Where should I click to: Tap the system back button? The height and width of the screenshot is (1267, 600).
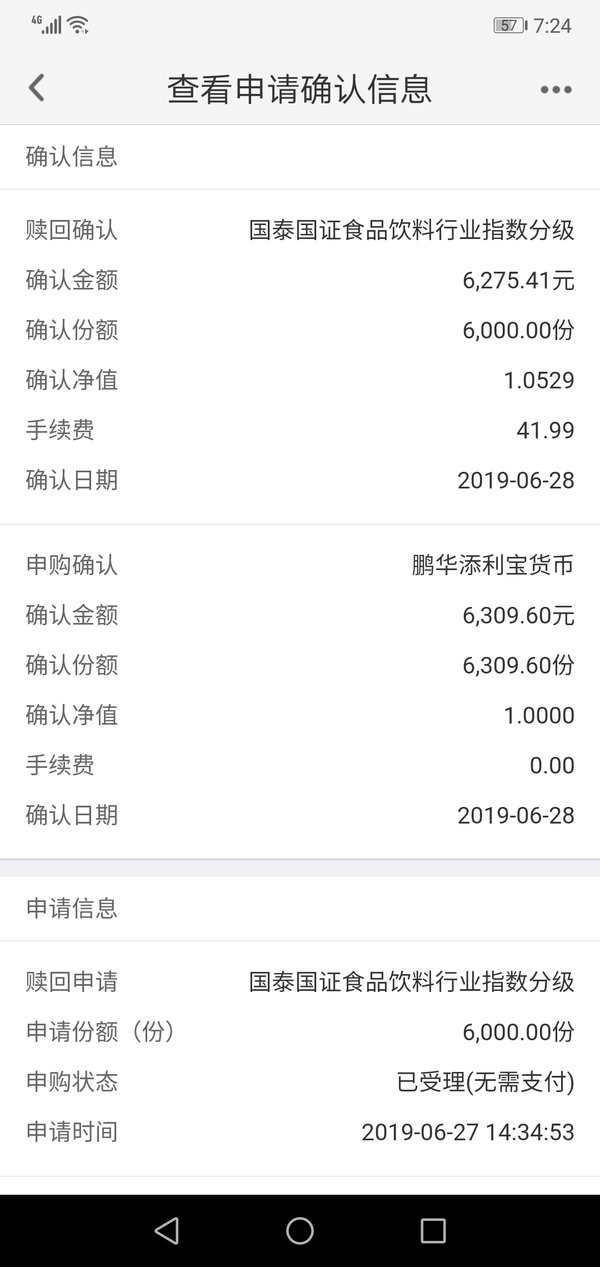167,1230
